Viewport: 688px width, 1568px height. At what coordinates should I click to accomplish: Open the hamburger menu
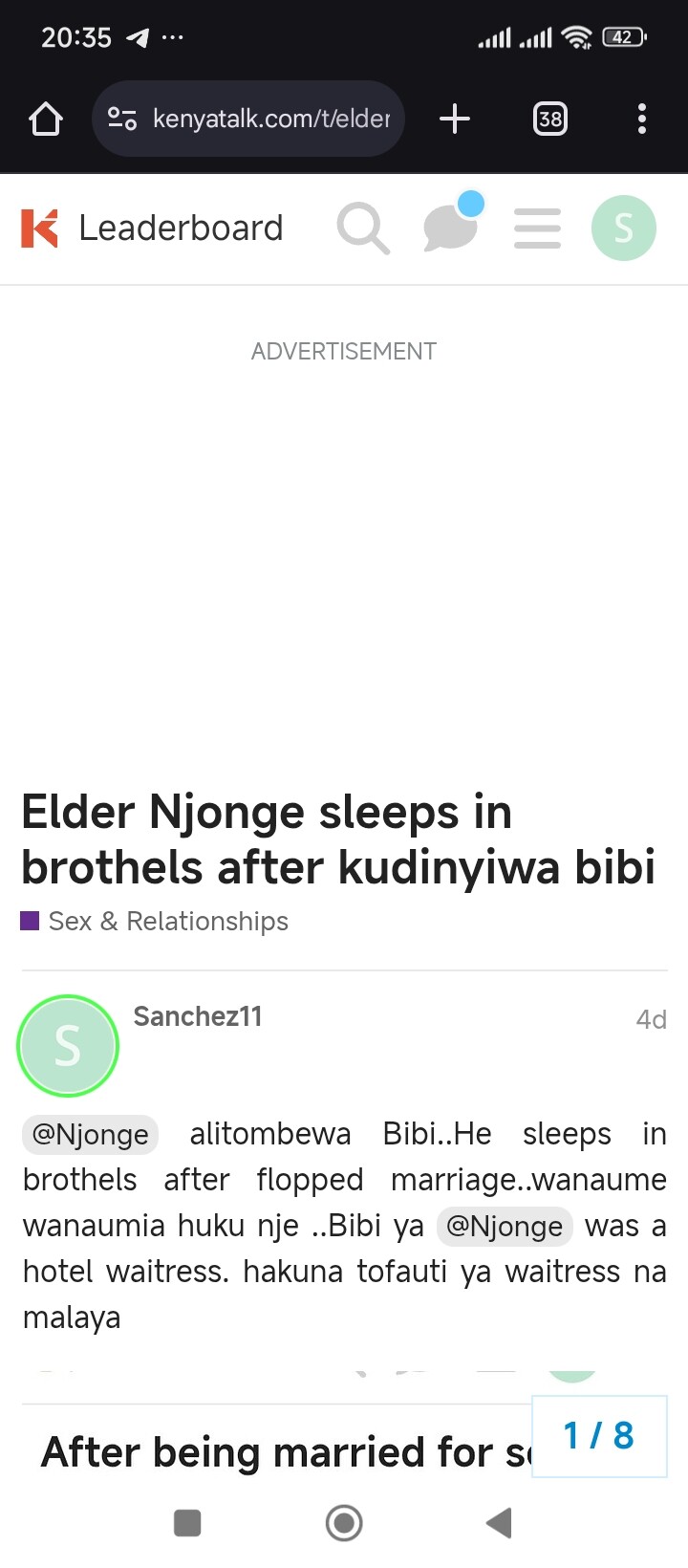[x=537, y=229]
